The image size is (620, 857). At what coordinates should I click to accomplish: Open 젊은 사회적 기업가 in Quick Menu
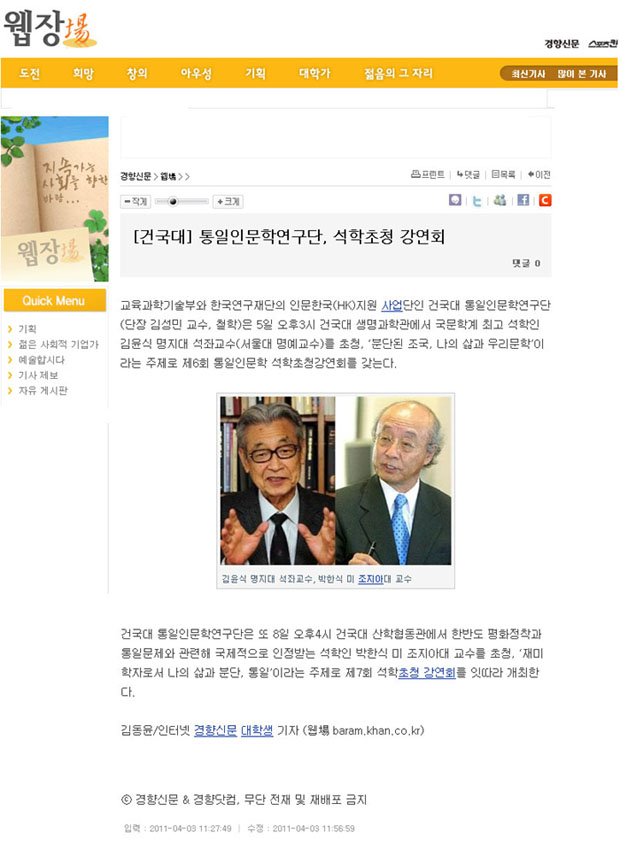pos(58,345)
